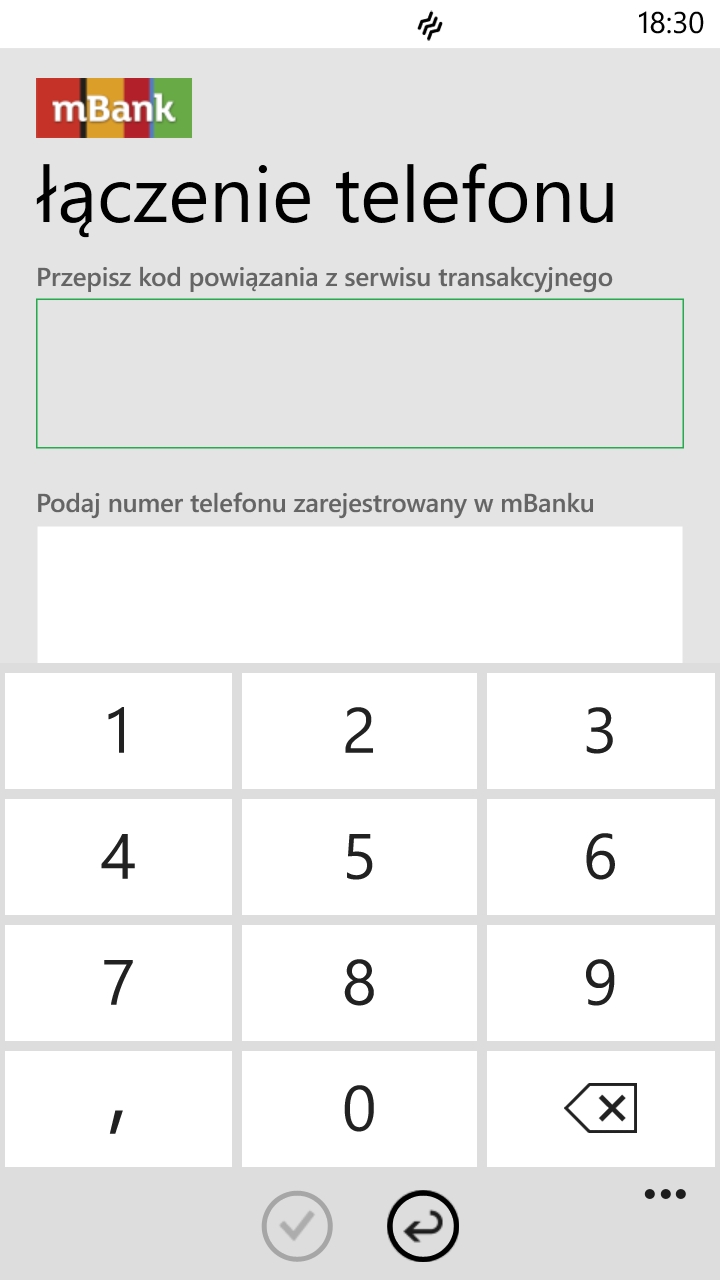This screenshot has width=720, height=1280.
Task: Select the registered phone number field
Action: (x=360, y=594)
